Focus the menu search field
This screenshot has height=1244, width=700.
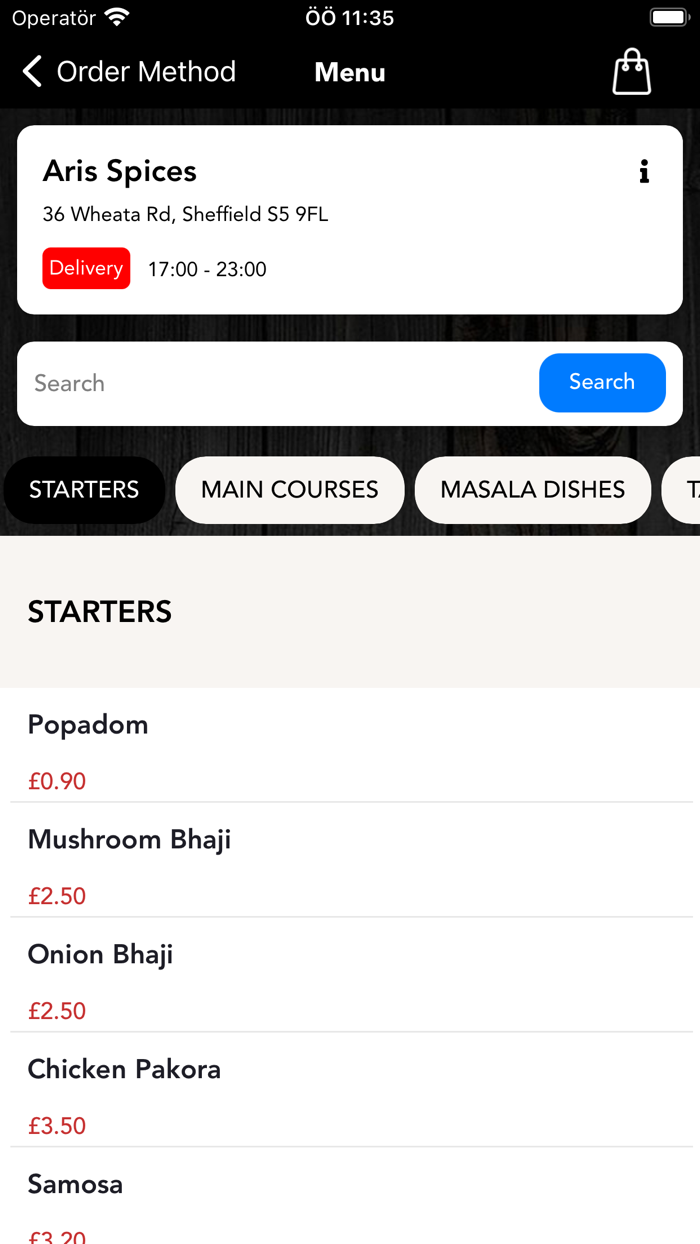[x=278, y=383]
